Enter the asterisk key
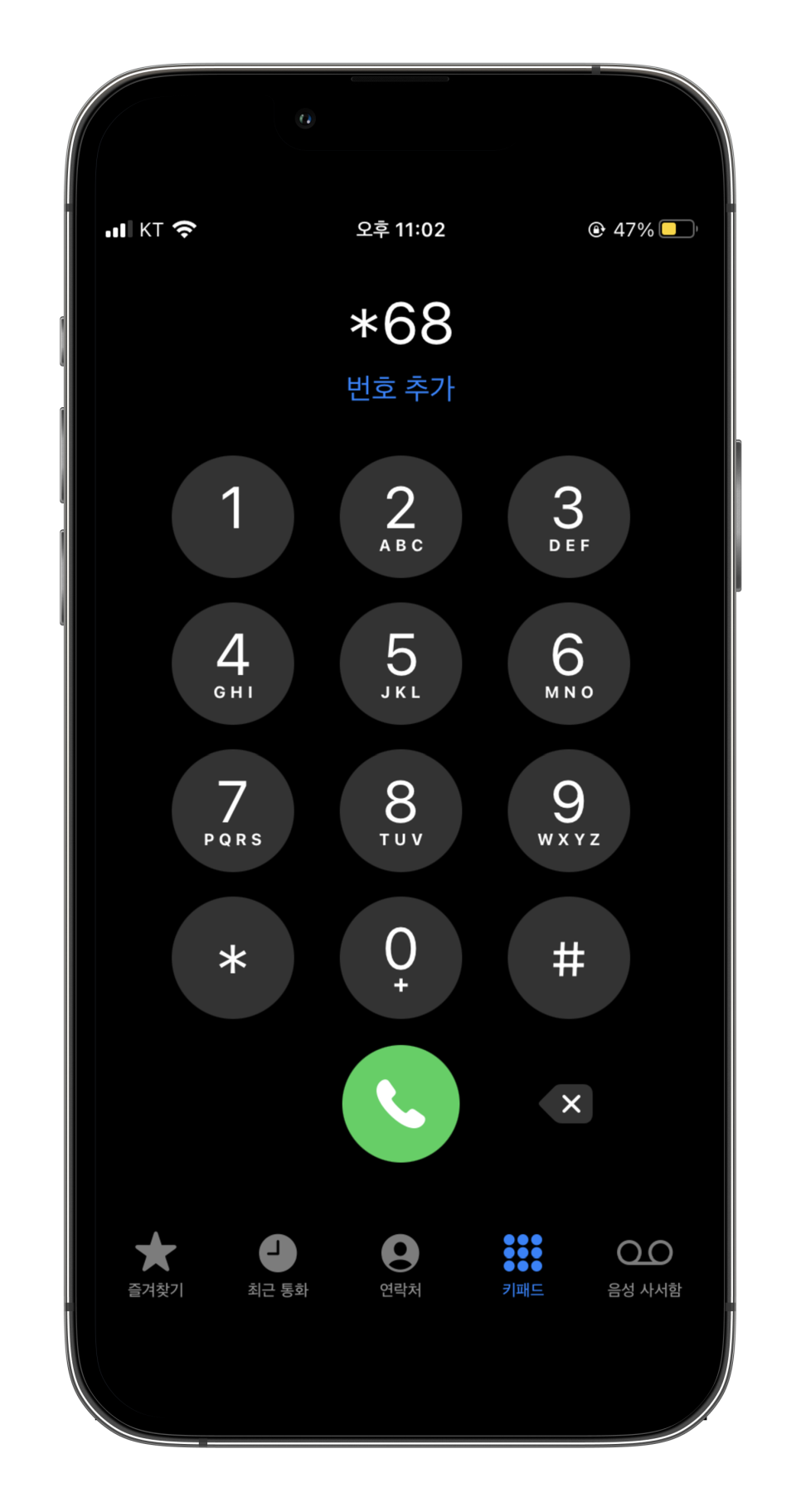The width and height of the screenshot is (801, 1512). point(233,958)
